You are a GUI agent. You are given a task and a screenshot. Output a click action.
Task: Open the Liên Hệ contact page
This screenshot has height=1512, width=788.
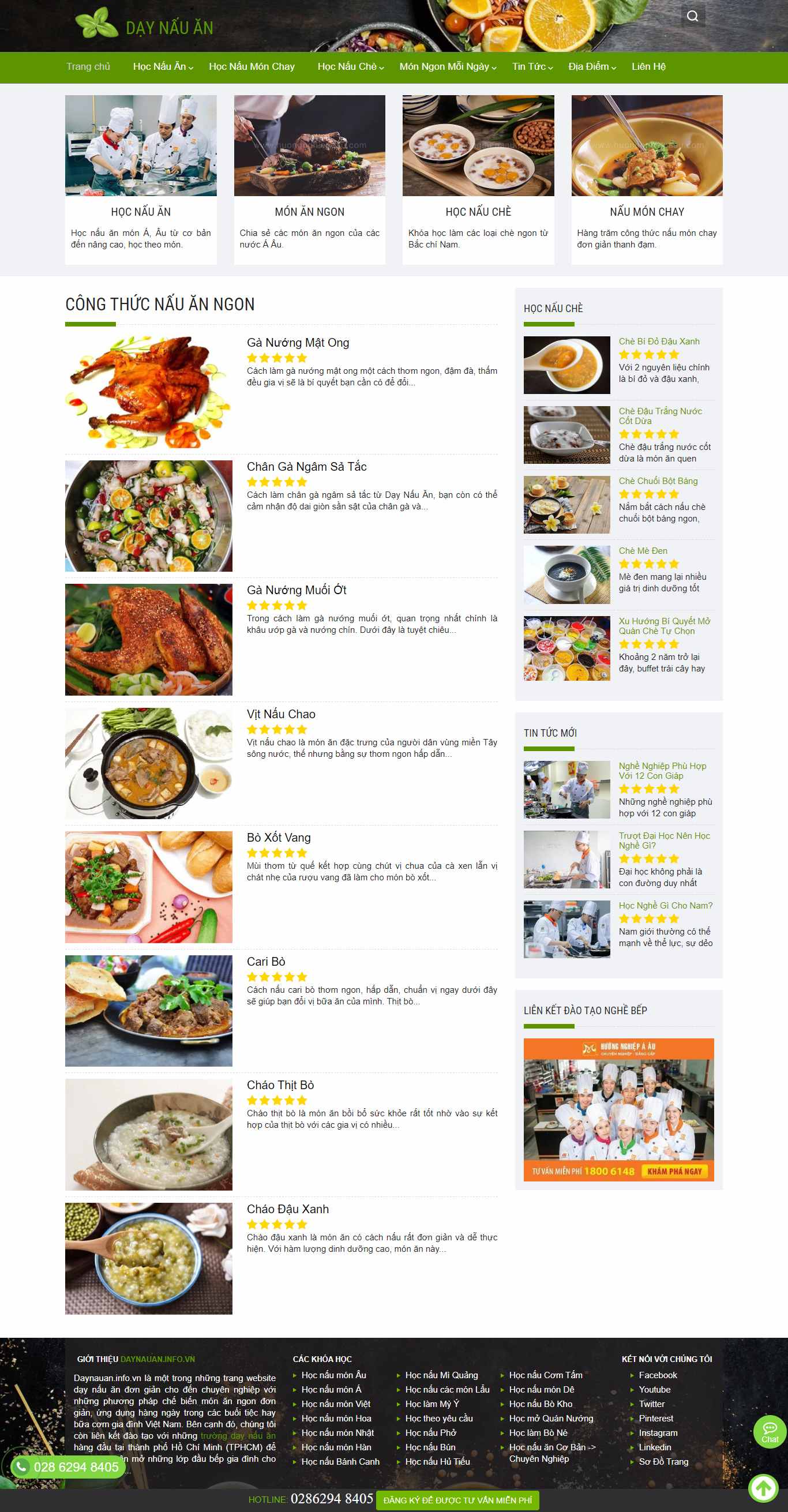[x=648, y=66]
